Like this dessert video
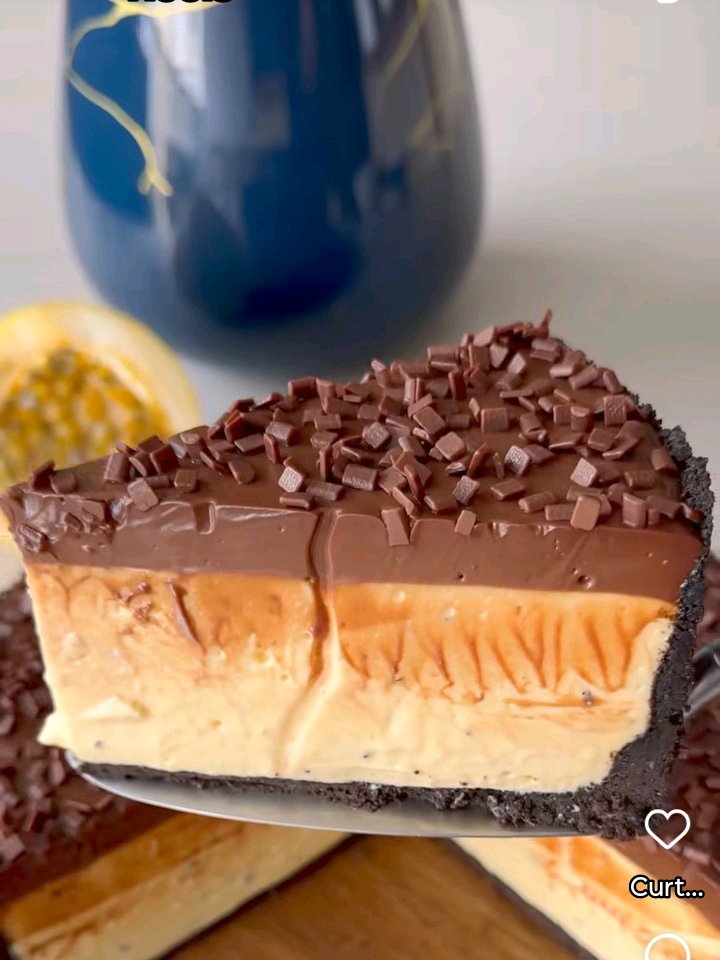This screenshot has width=720, height=960. click(x=667, y=829)
